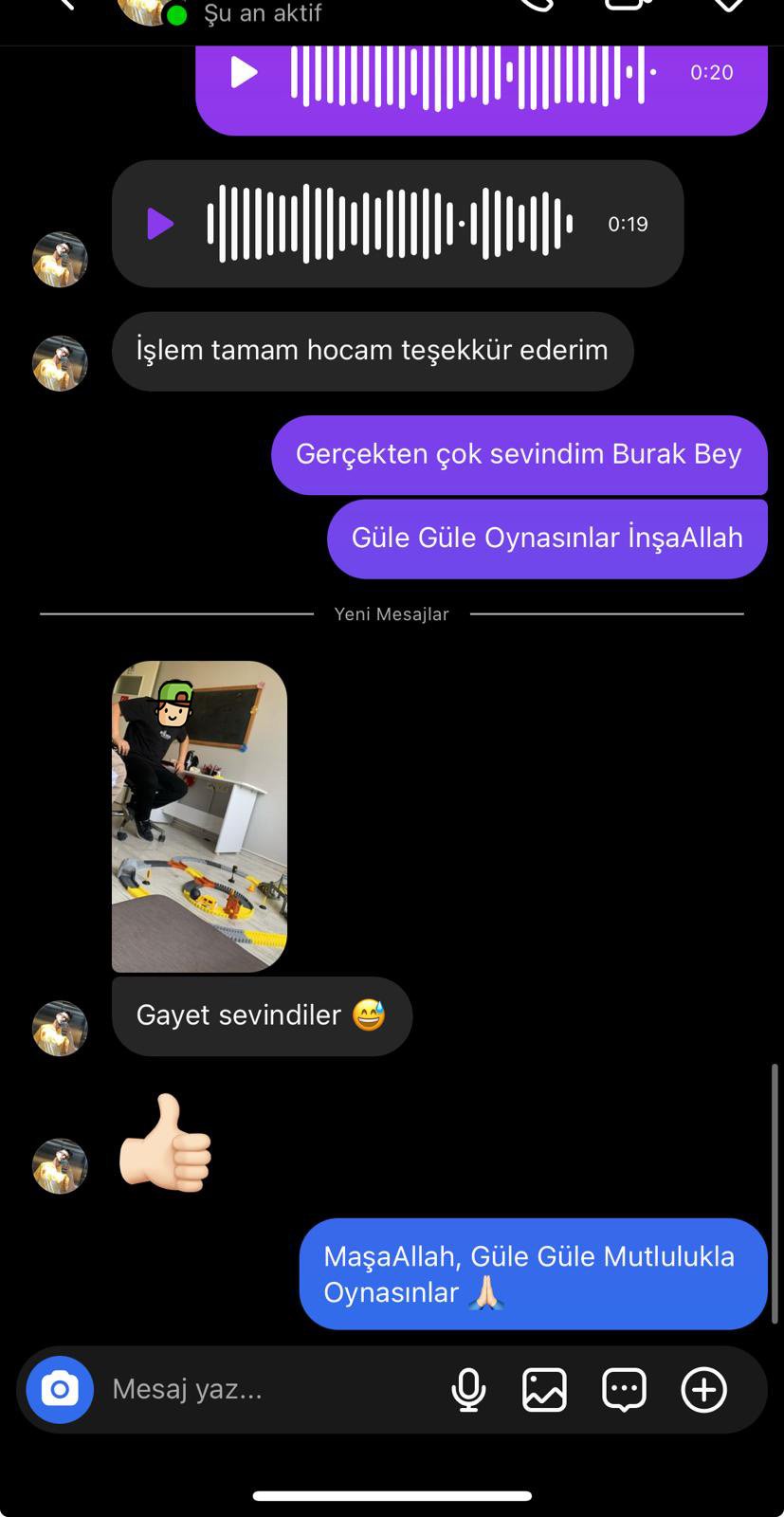Open sender's profile picture beside Gayet sevindiler

60,1028
